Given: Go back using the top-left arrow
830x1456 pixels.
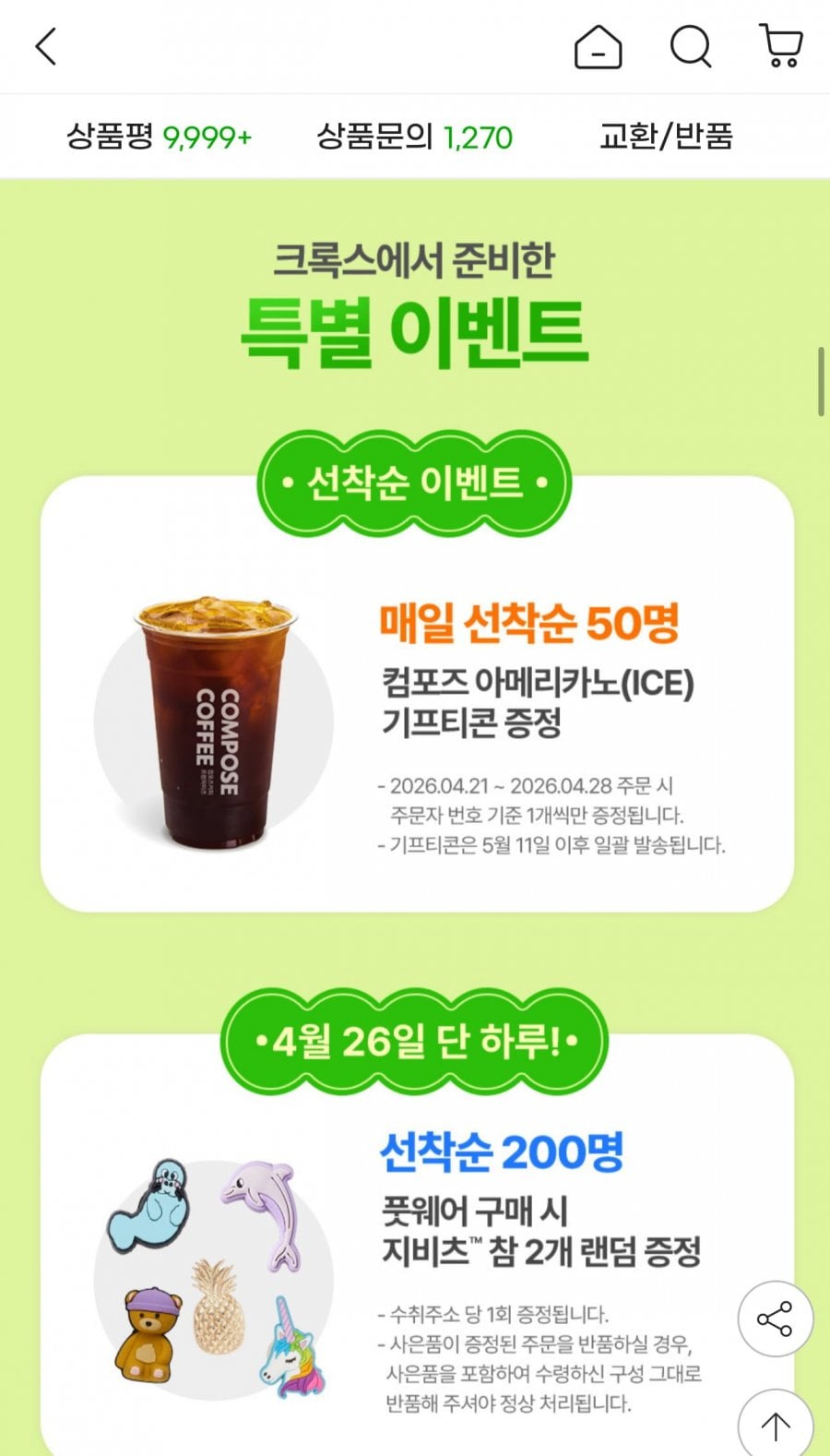Looking at the screenshot, I should pyautogui.click(x=46, y=46).
